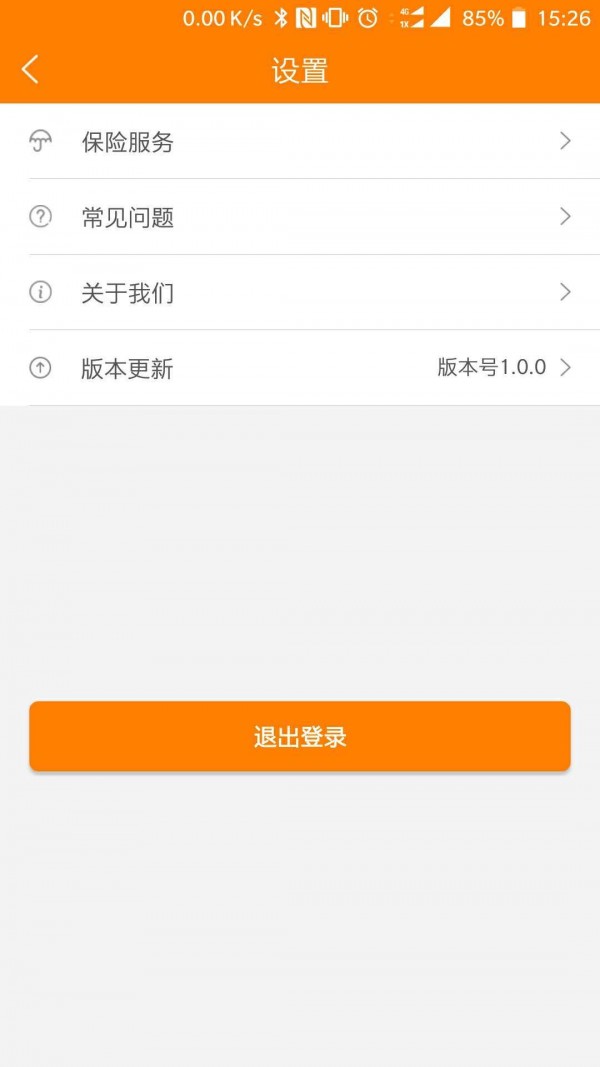Viewport: 600px width, 1067px height.
Task: Open the 常见问题 page
Action: point(300,217)
